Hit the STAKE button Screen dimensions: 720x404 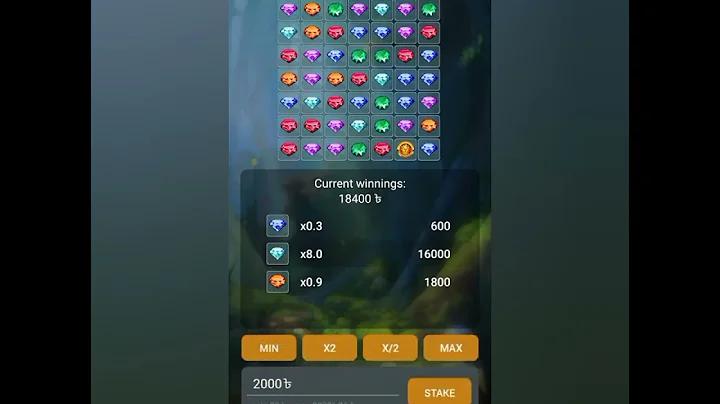coord(439,392)
